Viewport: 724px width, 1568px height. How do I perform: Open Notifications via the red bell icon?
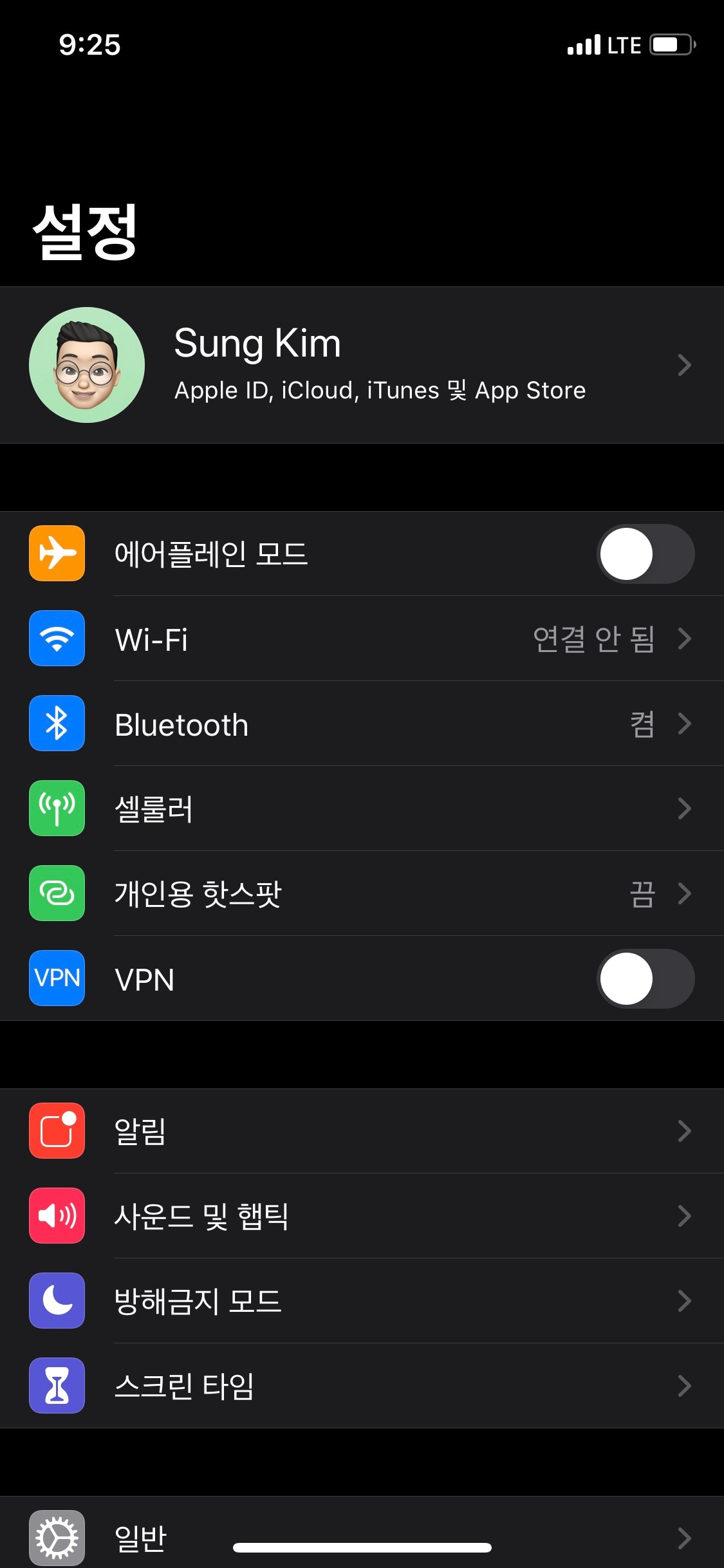click(x=57, y=1131)
